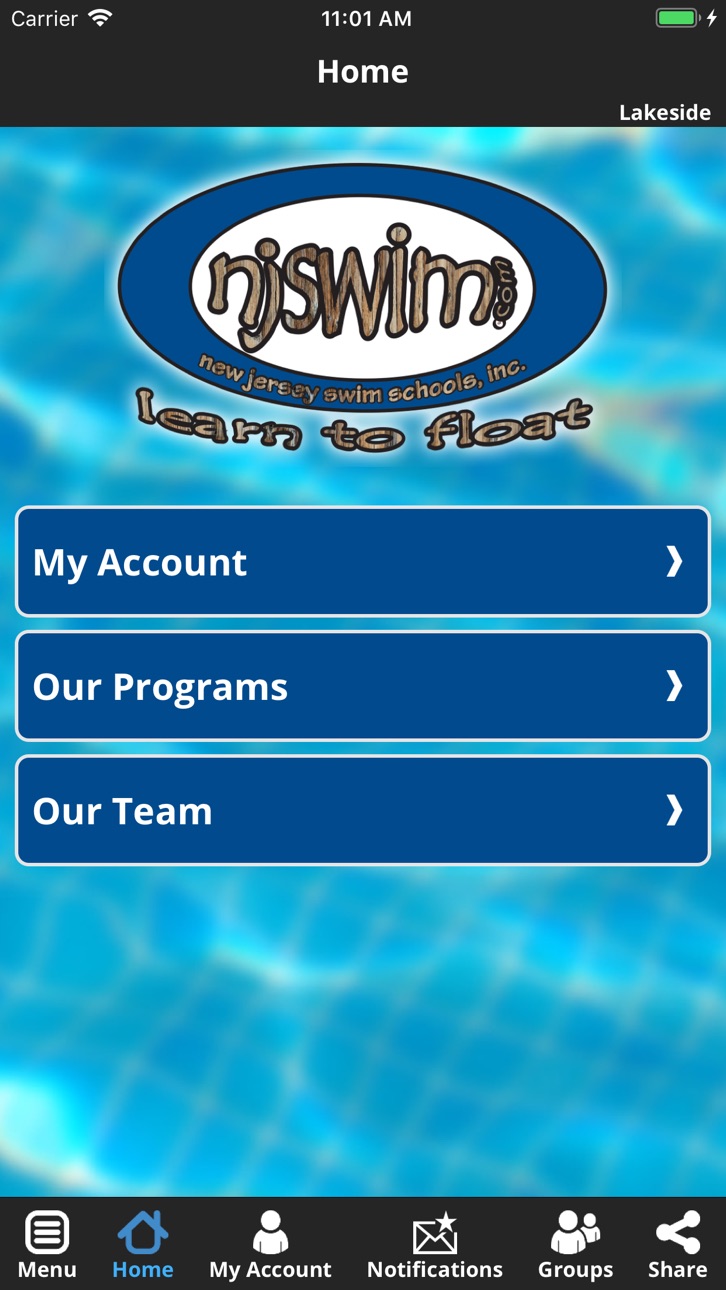Open the Notifications tab
The image size is (726, 1290).
435,1245
